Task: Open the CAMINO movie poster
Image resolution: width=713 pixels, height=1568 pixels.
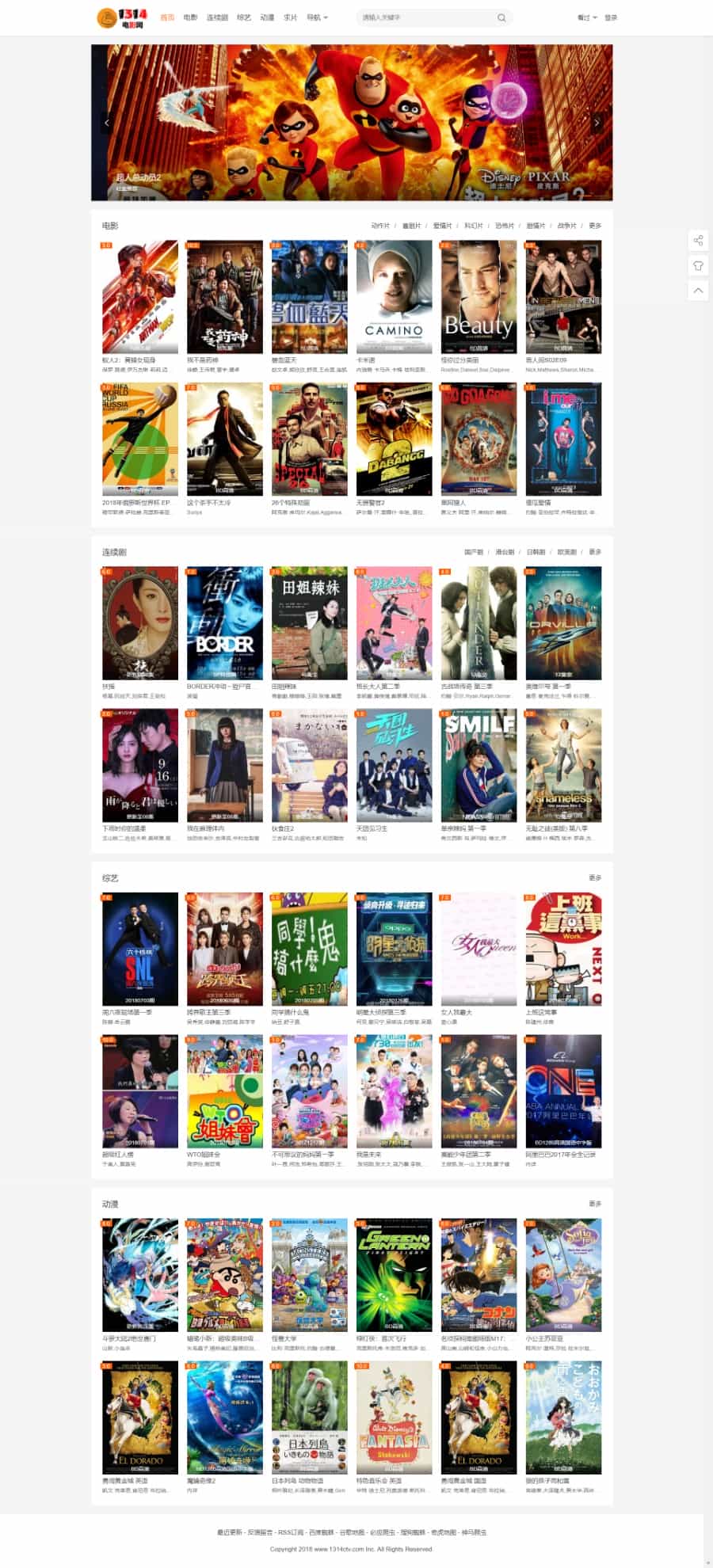Action: [x=394, y=297]
